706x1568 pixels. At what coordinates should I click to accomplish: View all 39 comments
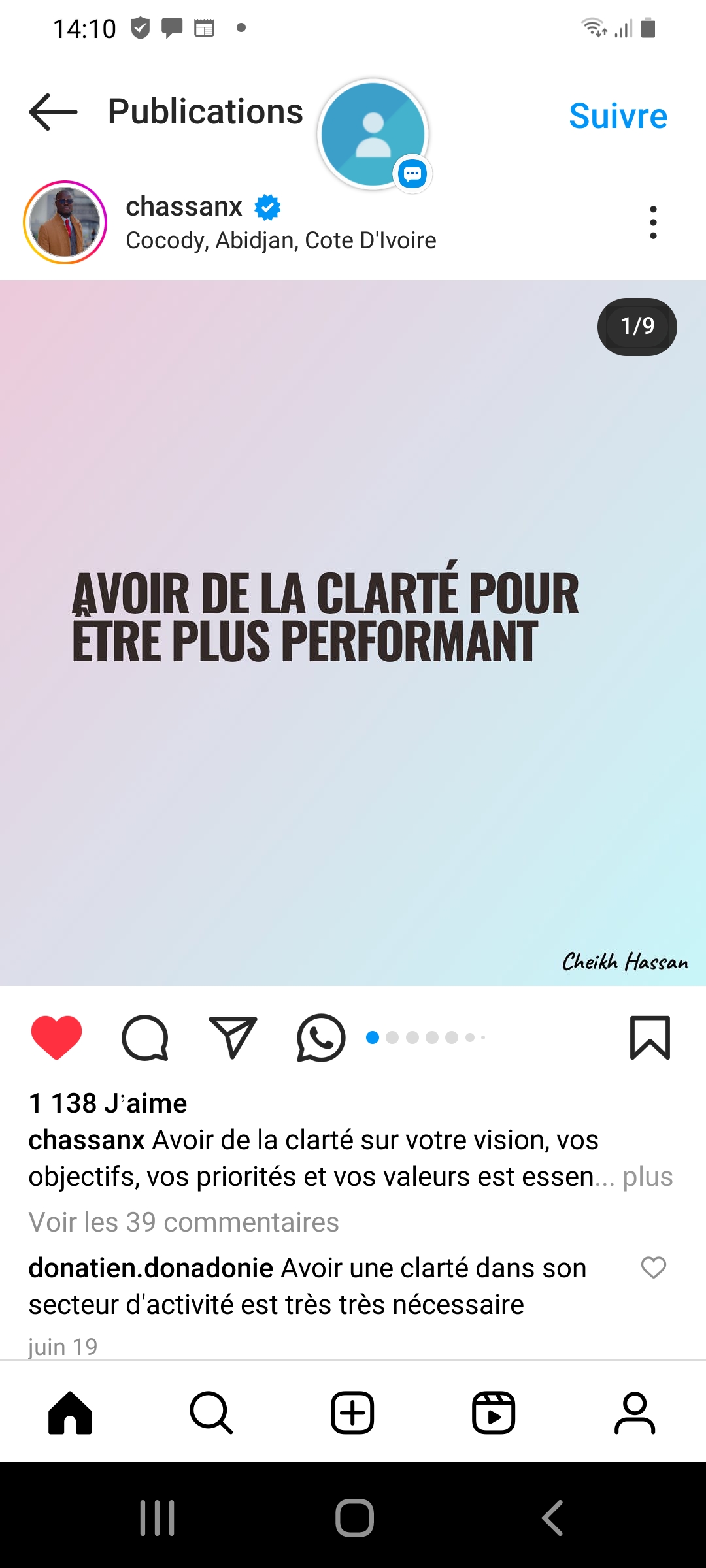[x=184, y=1222]
